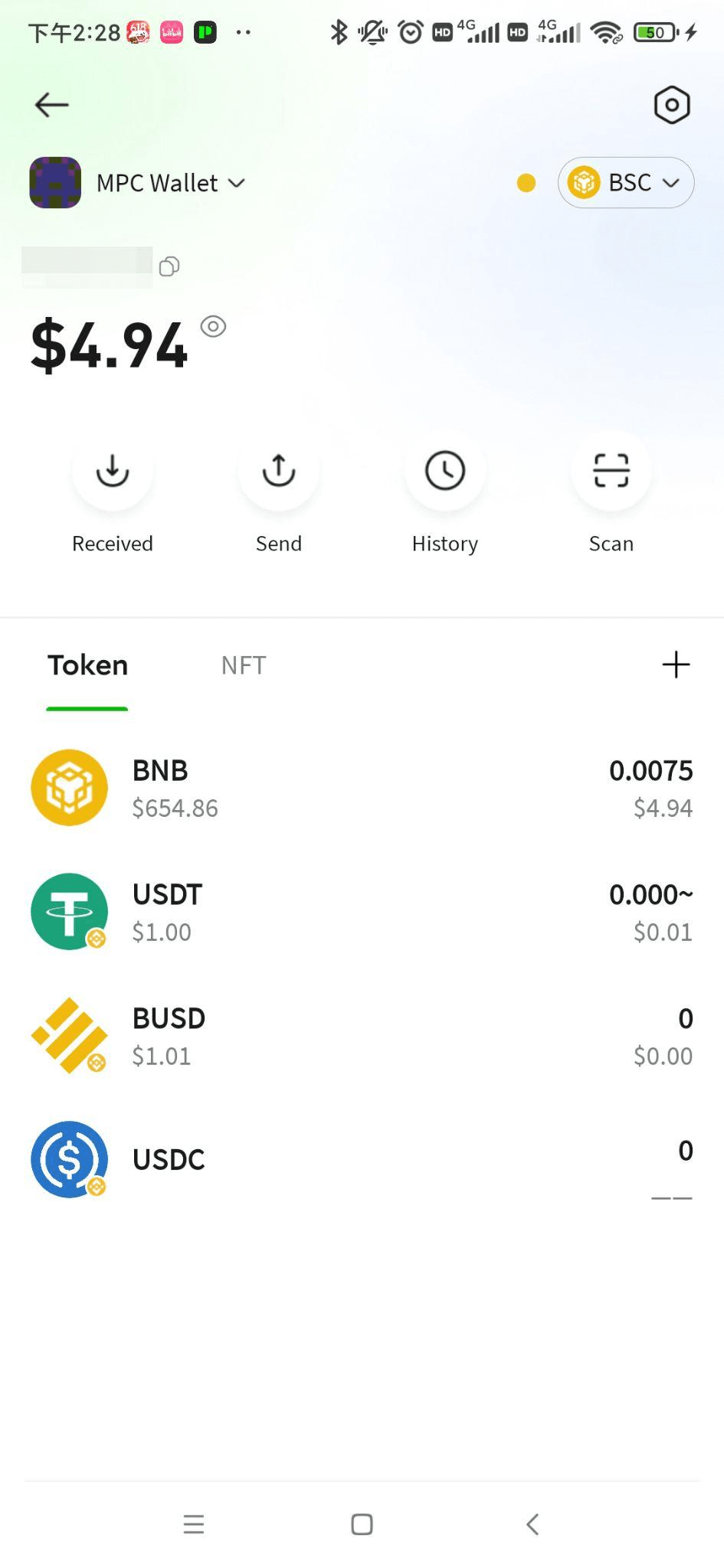Open recent apps from navigation bar
Image resolution: width=724 pixels, height=1568 pixels.
(194, 1524)
